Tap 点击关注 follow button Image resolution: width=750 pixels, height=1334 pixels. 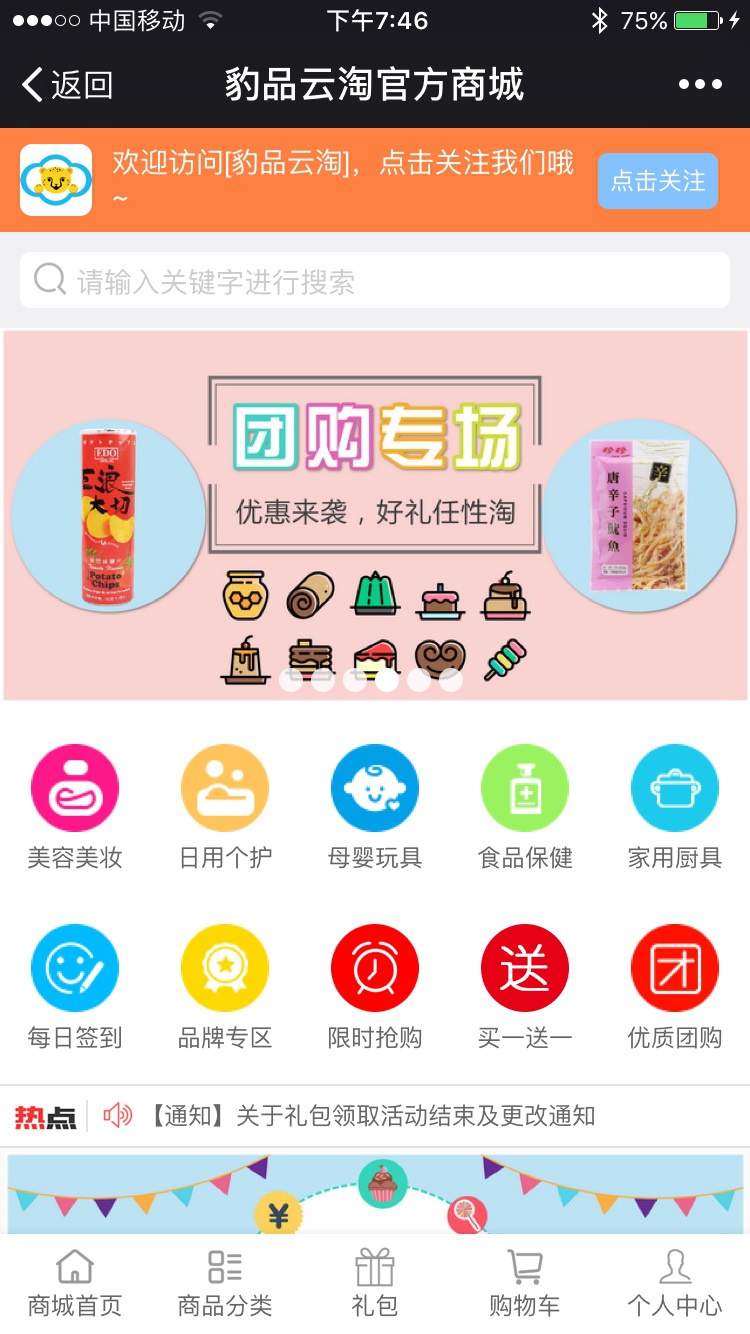(x=657, y=181)
